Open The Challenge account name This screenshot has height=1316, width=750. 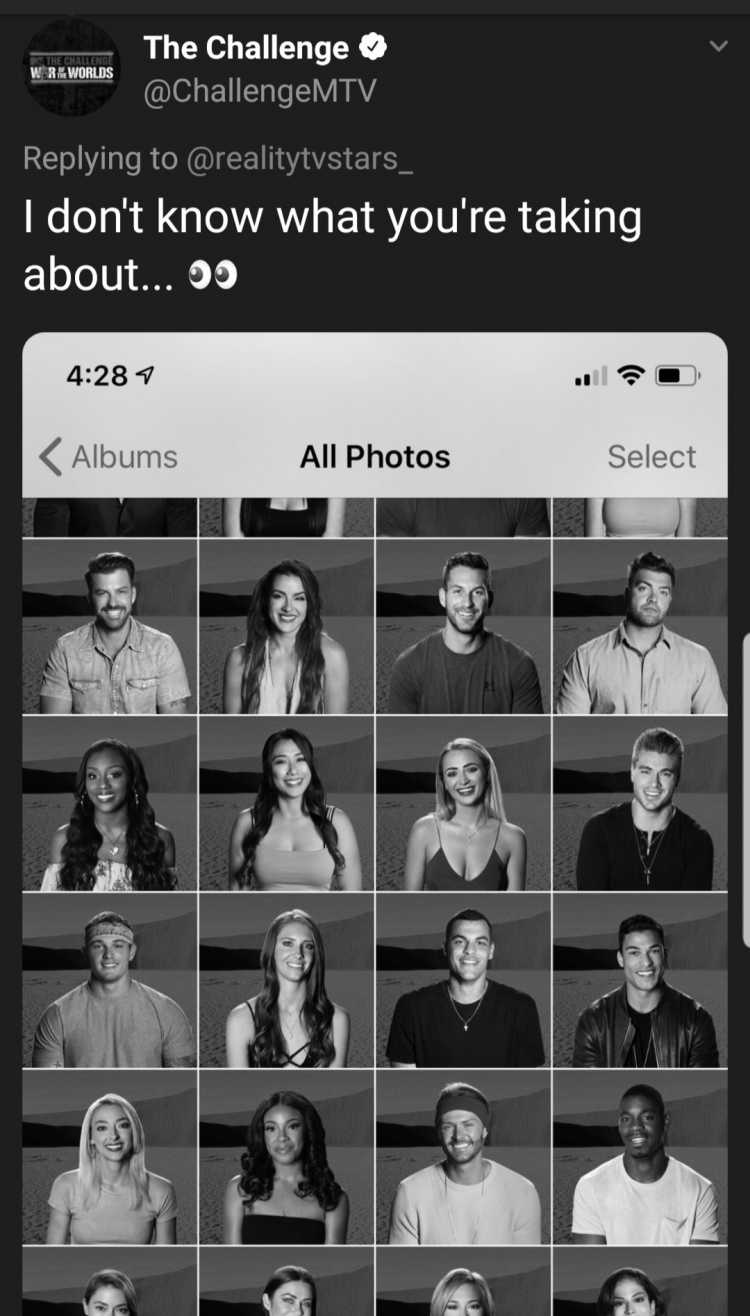[x=246, y=47]
